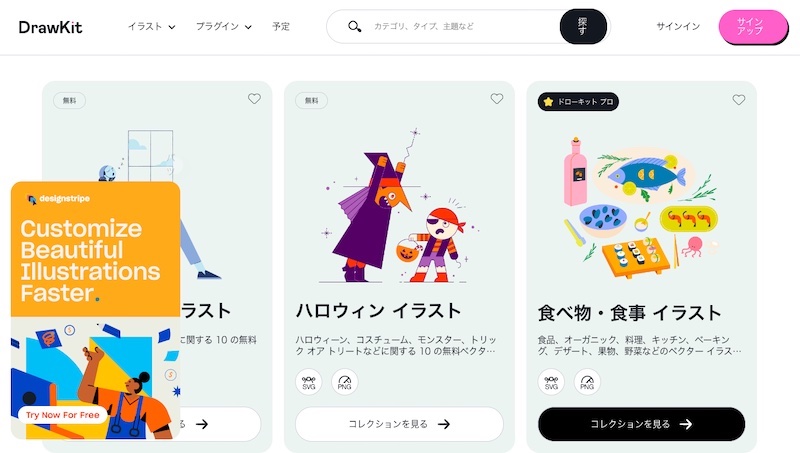Open the DrawKit home logo
This screenshot has width=800, height=453.
coord(50,27)
